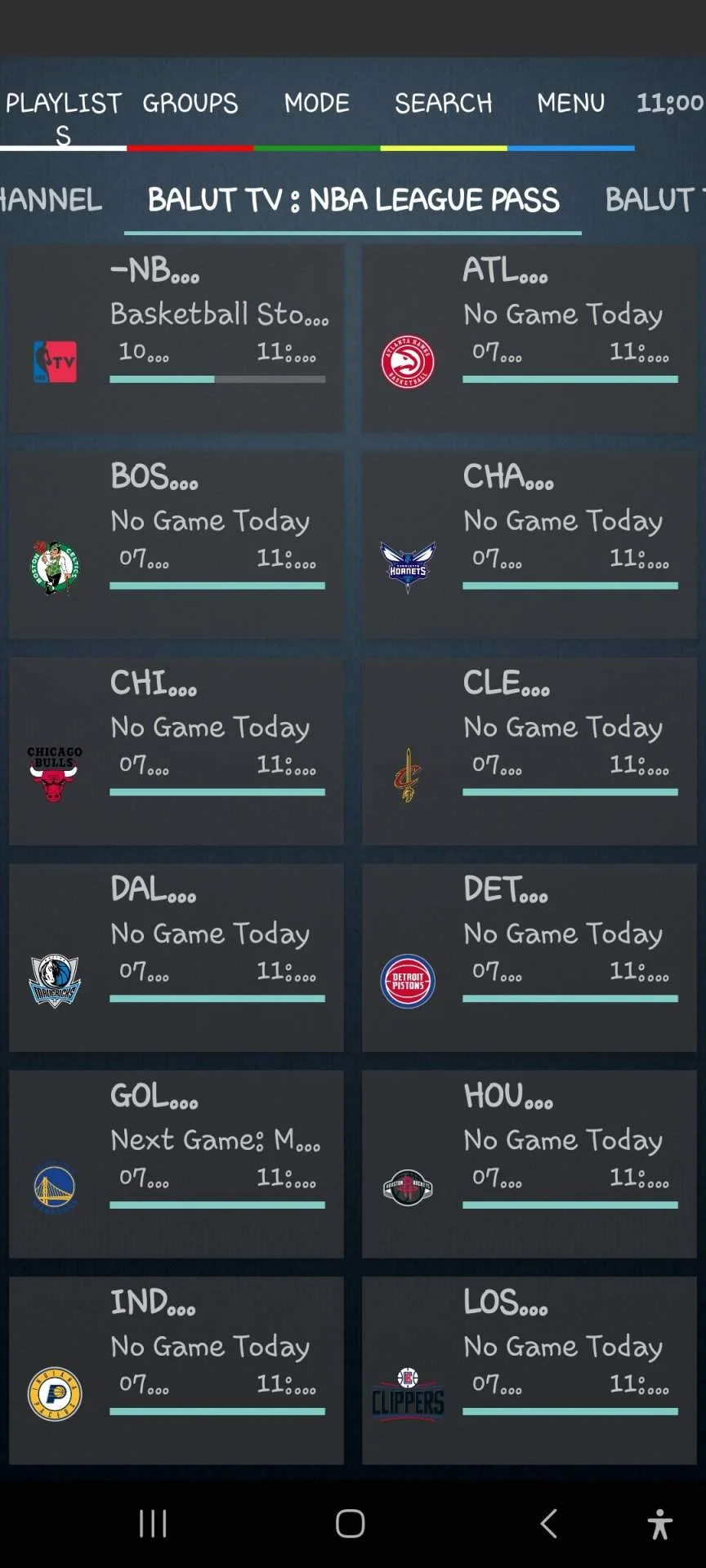Tap the MODE option
This screenshot has height=1568, width=706.
(316, 103)
